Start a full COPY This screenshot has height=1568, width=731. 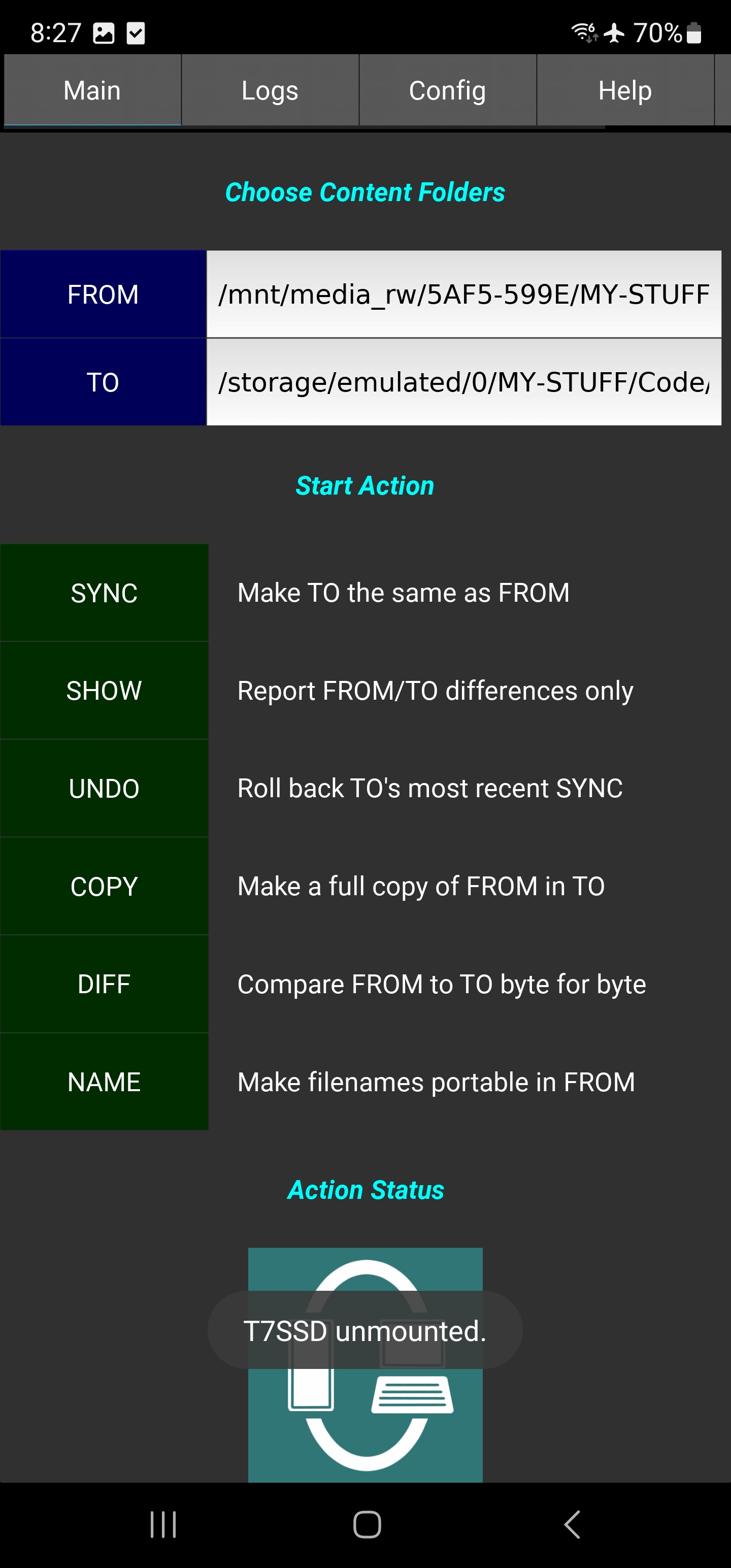tap(104, 886)
